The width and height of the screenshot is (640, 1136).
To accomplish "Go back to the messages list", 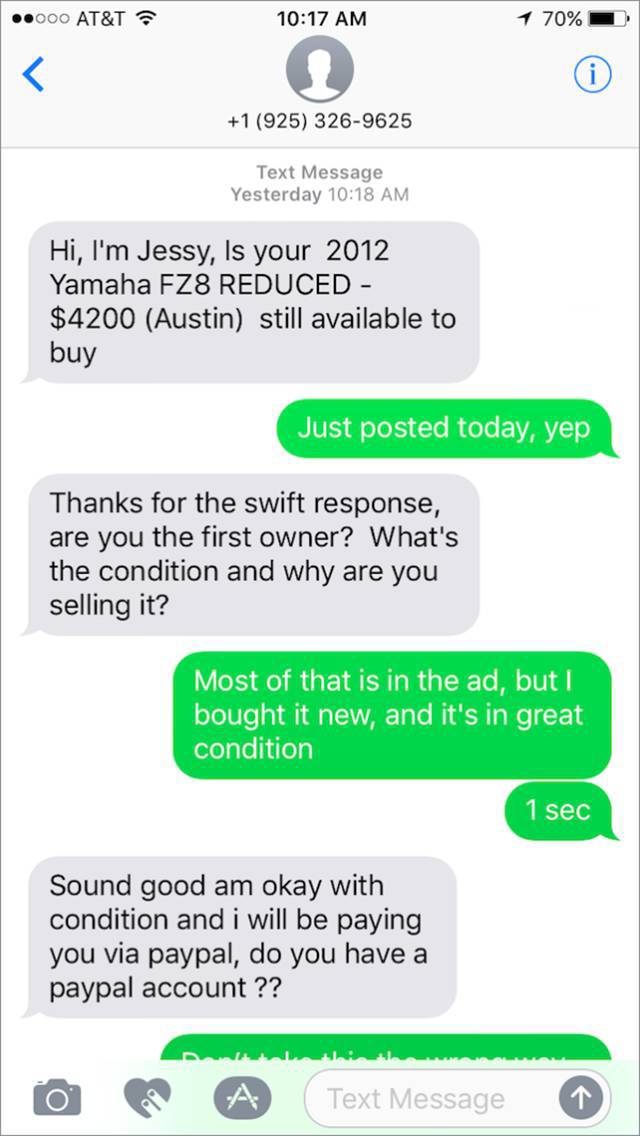I will pos(33,75).
